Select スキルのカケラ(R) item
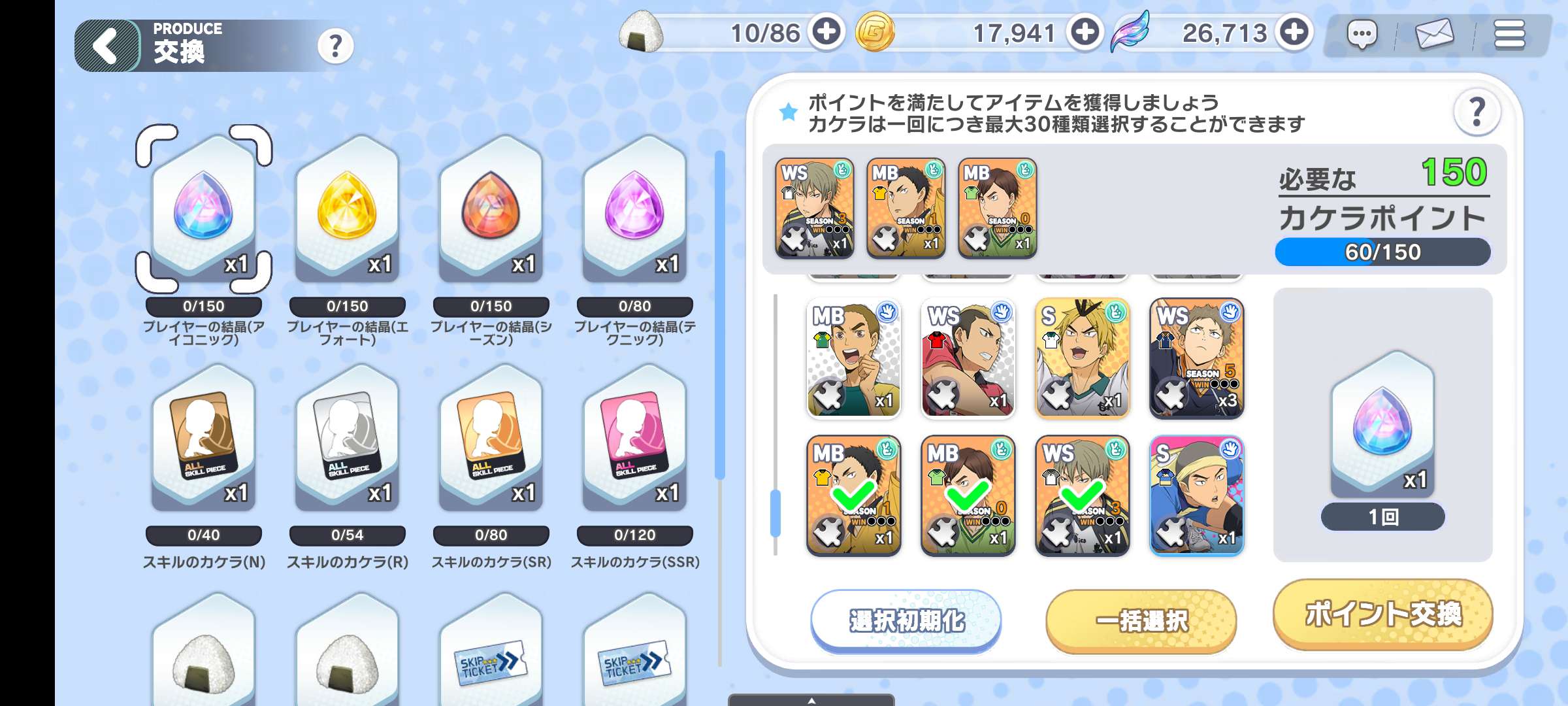 (x=347, y=438)
